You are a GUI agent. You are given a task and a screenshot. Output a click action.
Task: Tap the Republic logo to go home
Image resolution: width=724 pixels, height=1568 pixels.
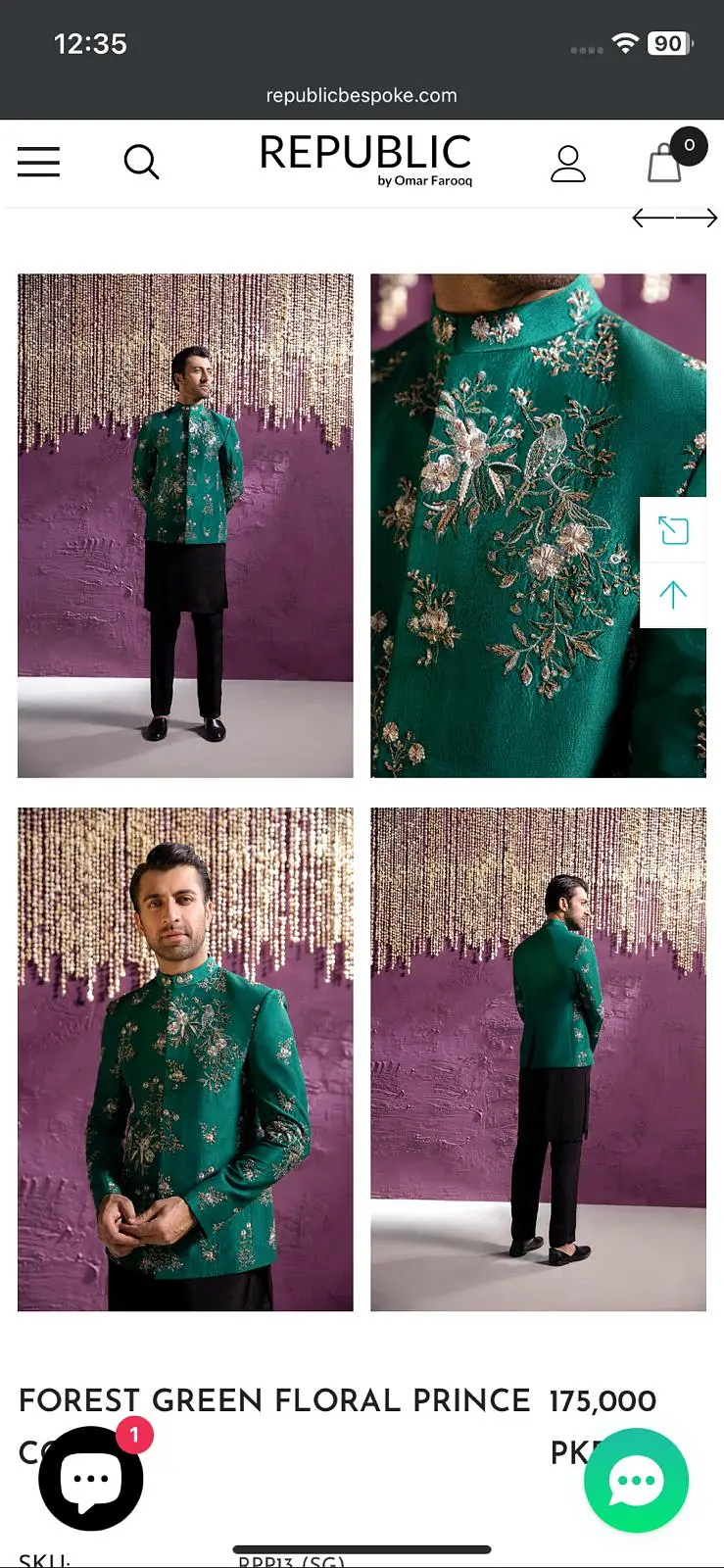pyautogui.click(x=364, y=159)
